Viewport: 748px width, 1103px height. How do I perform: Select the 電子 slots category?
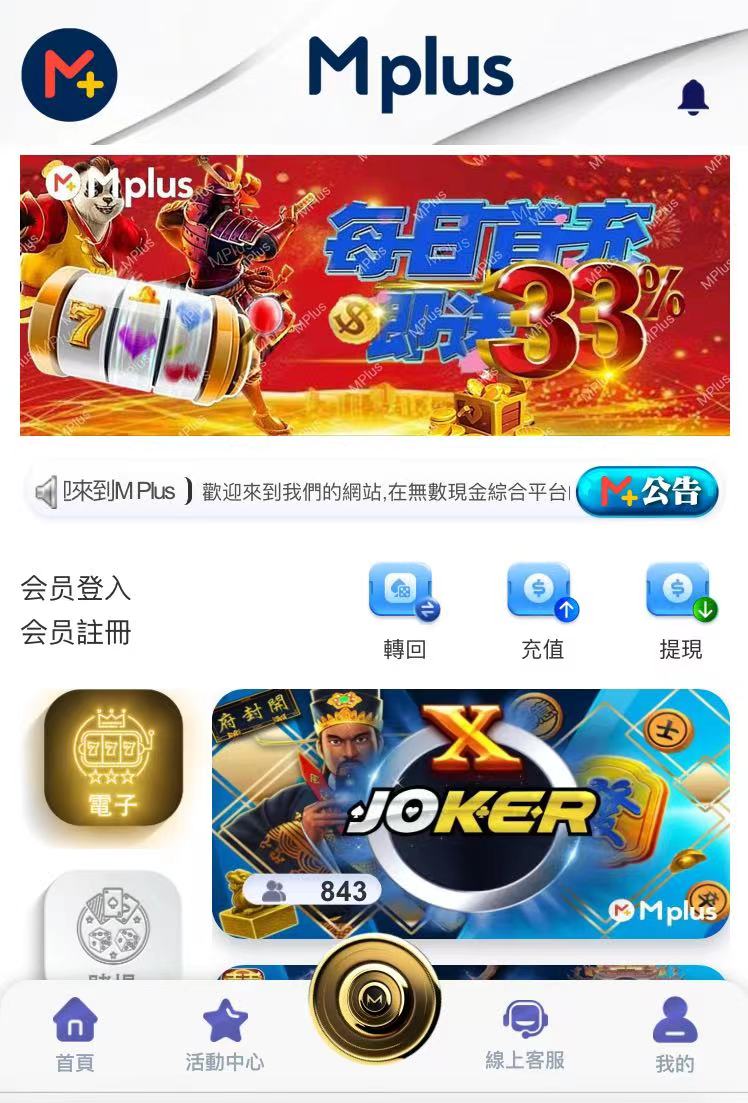coord(113,757)
